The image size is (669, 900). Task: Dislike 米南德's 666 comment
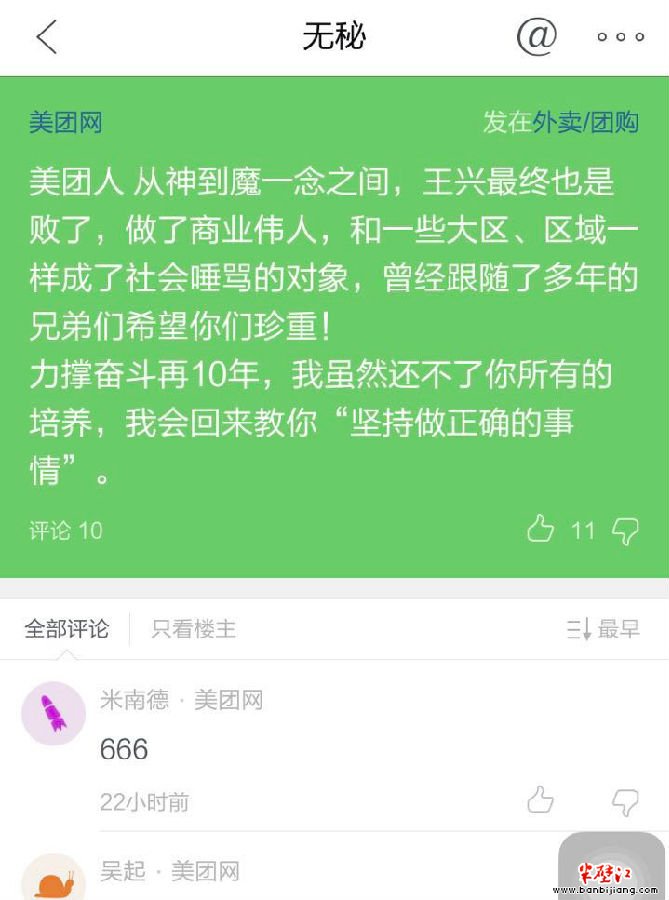pyautogui.click(x=626, y=801)
